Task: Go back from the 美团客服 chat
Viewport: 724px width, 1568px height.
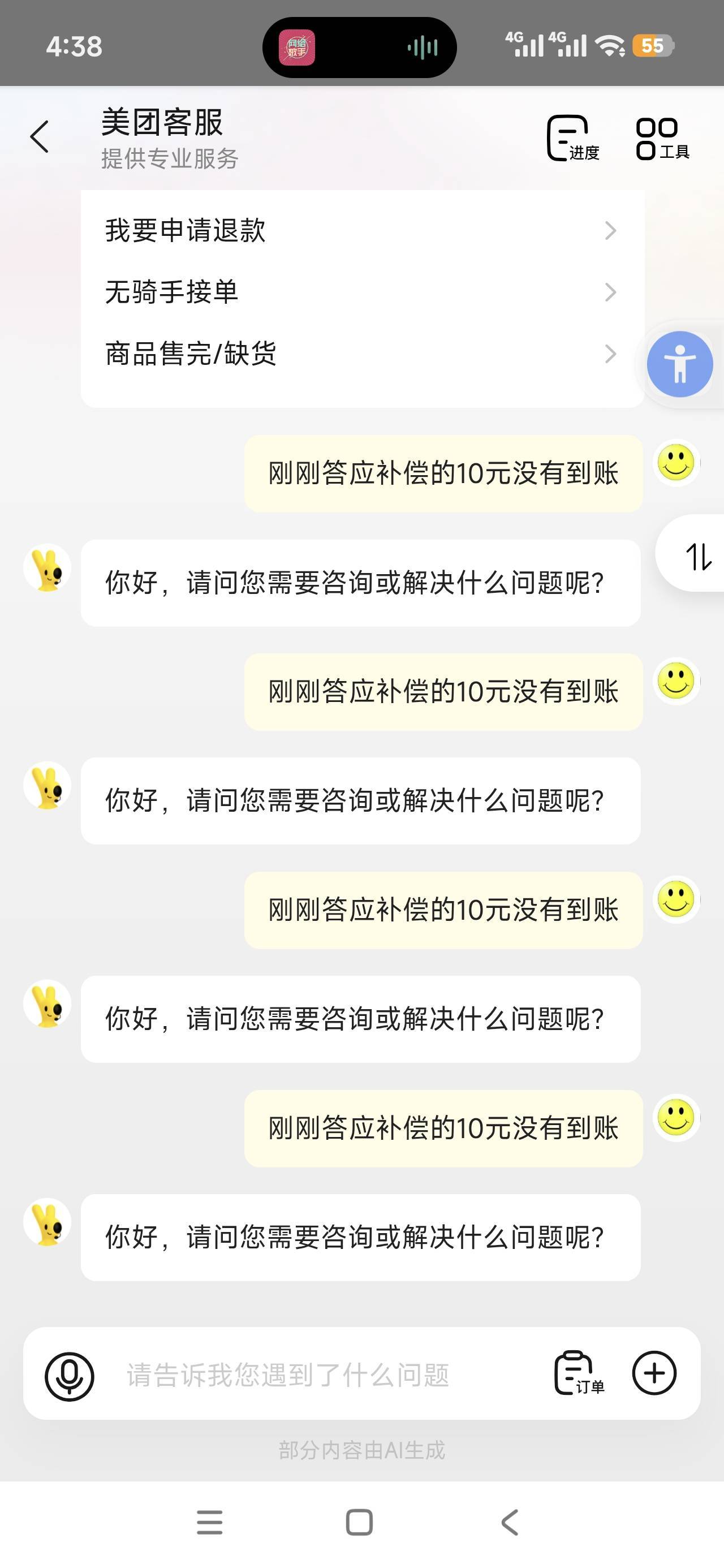Action: pos(40,136)
